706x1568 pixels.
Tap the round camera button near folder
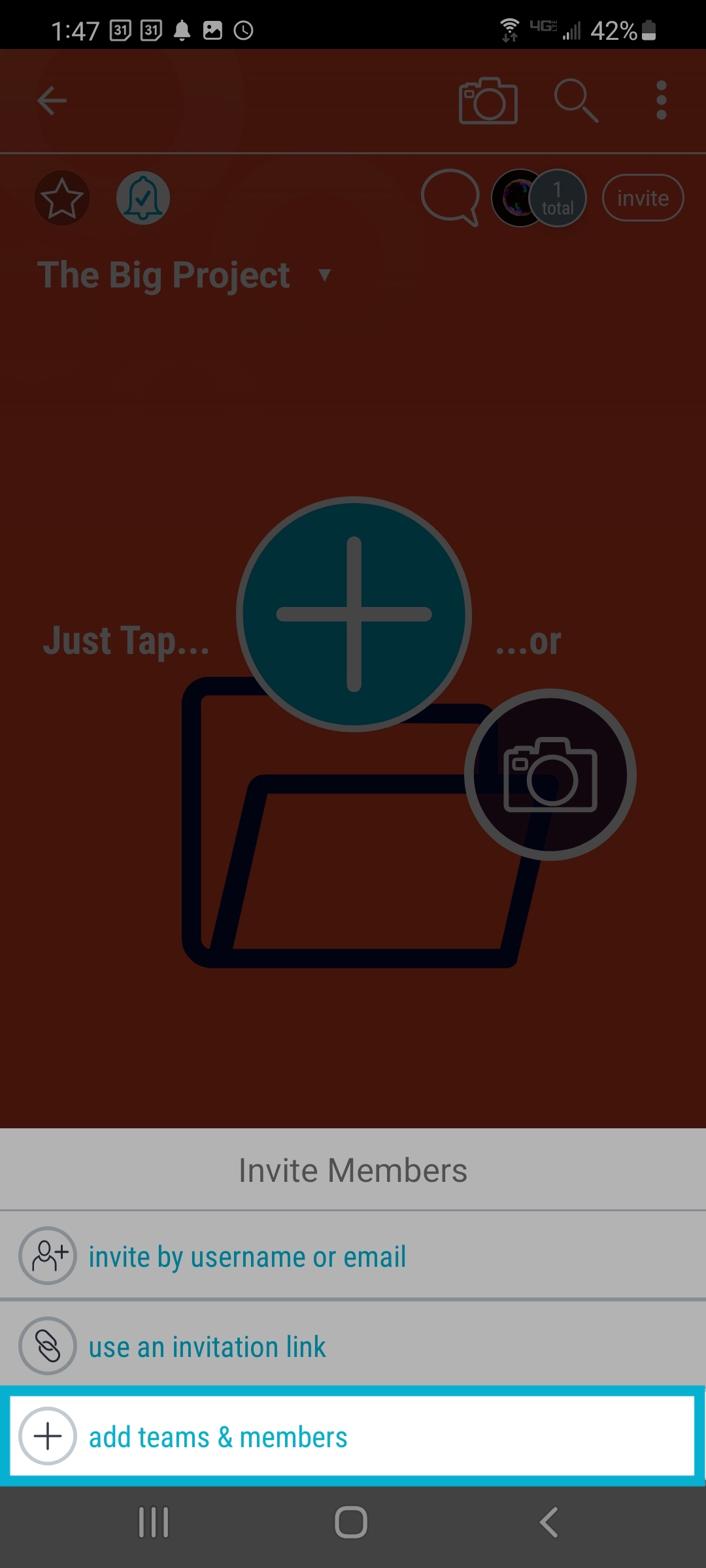coord(550,775)
